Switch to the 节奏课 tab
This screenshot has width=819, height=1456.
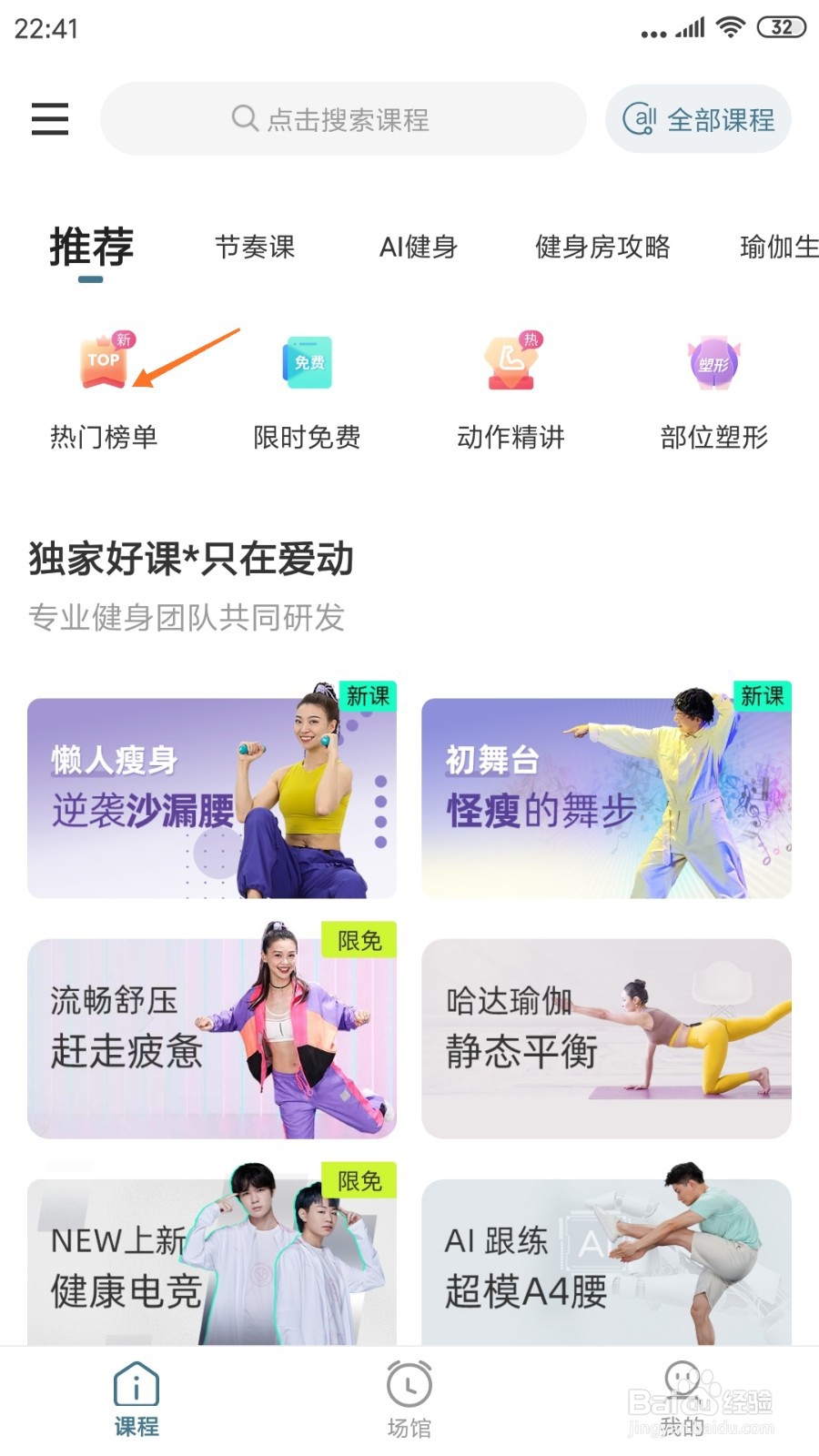(x=255, y=248)
